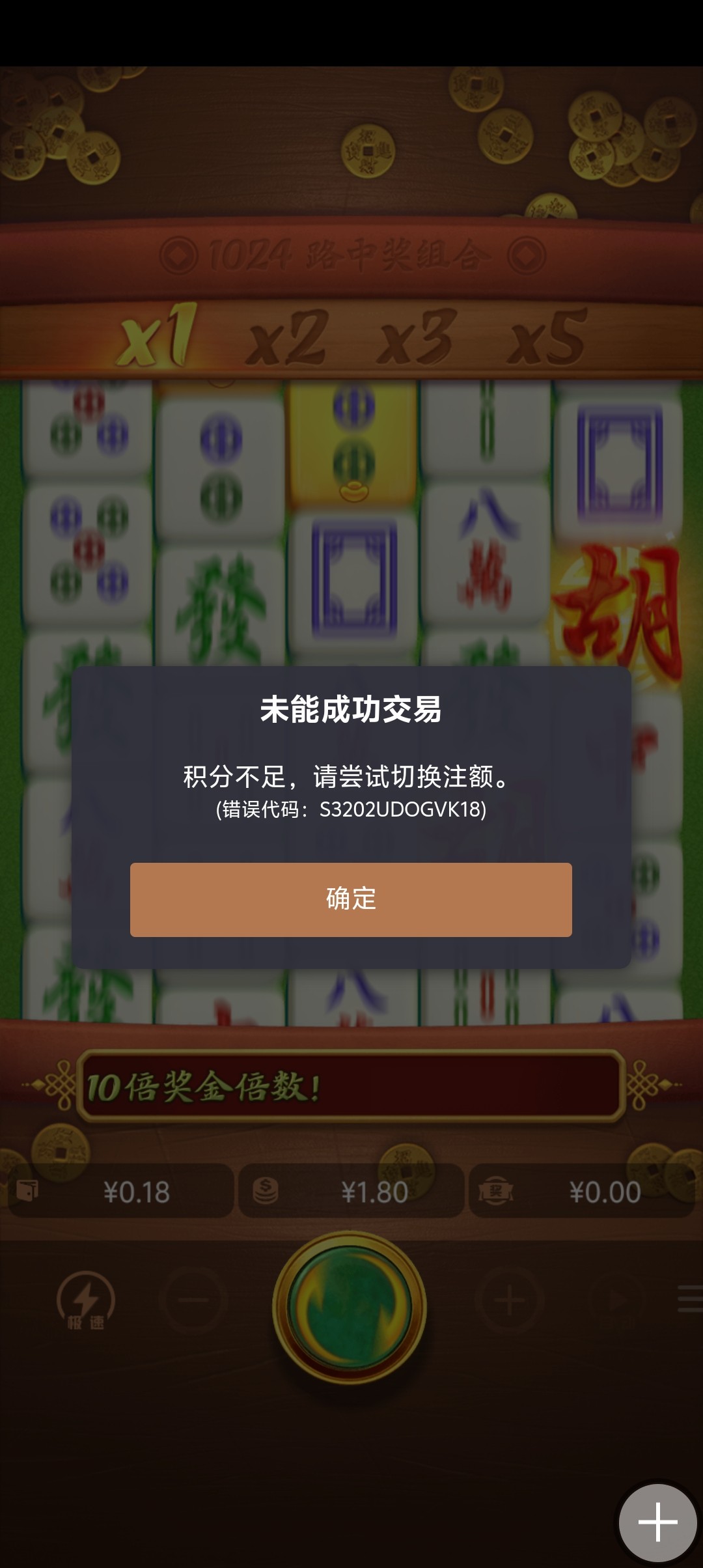
Task: Tap the floating plus button
Action: point(657,1522)
